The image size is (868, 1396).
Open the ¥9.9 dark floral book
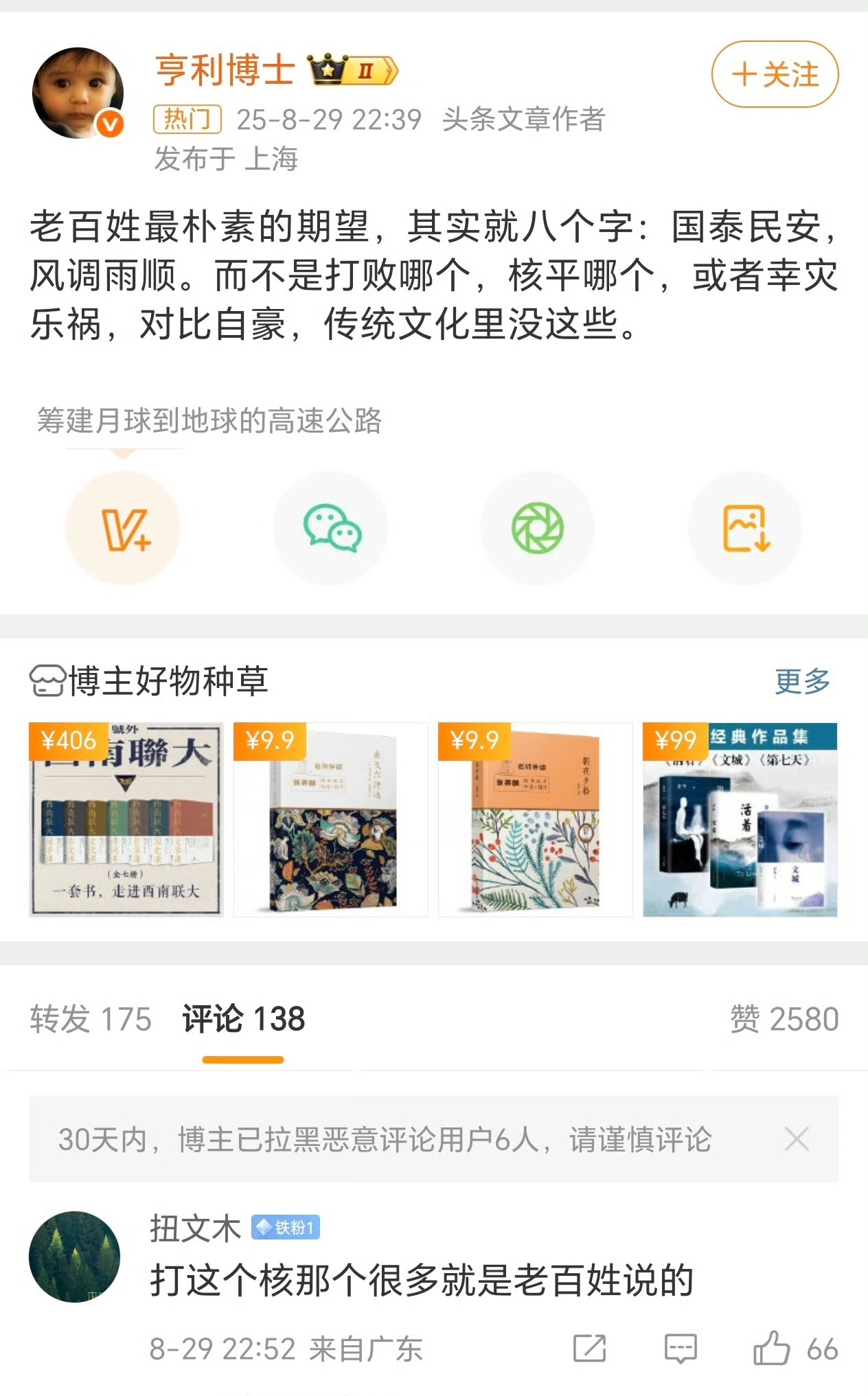pos(331,820)
